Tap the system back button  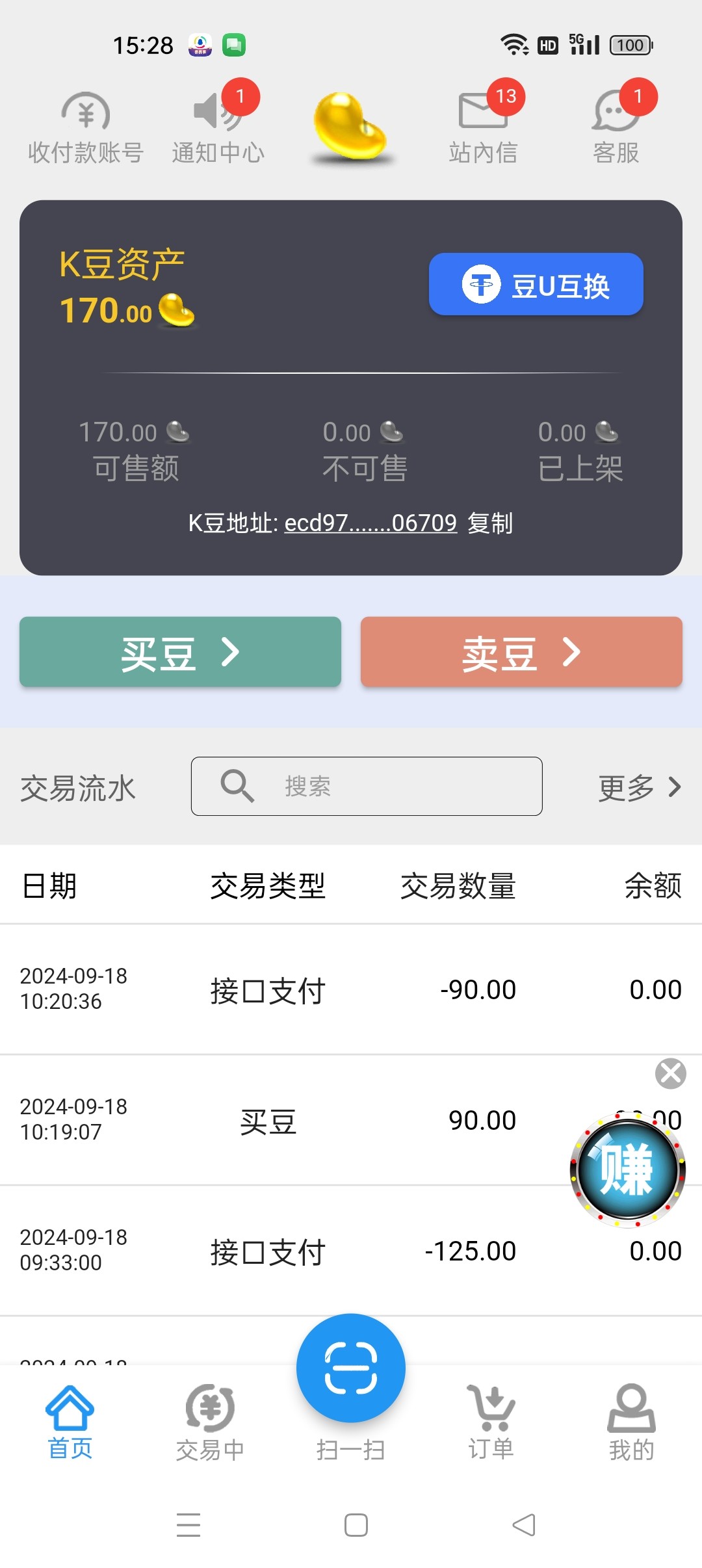point(524,1525)
